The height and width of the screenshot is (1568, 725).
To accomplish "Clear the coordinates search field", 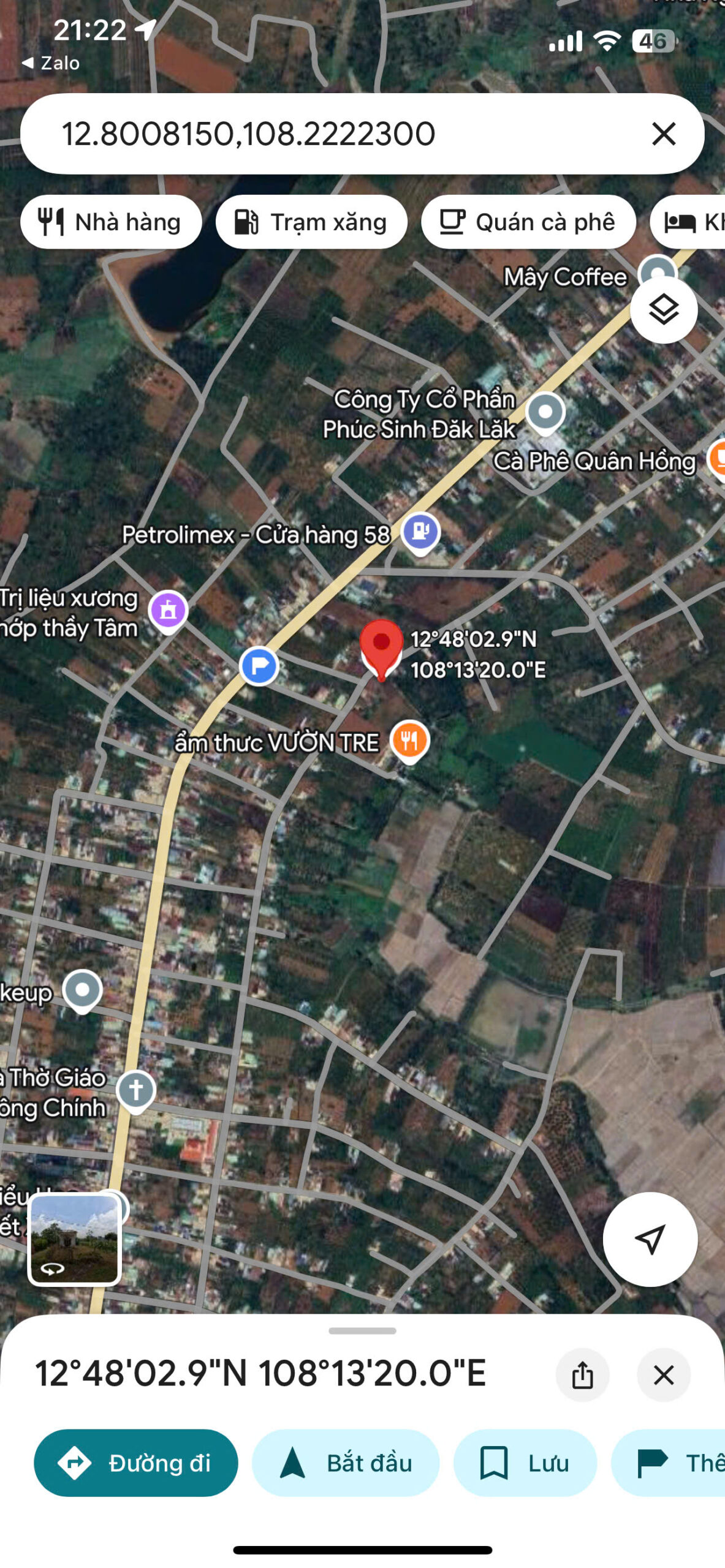I will click(x=663, y=134).
